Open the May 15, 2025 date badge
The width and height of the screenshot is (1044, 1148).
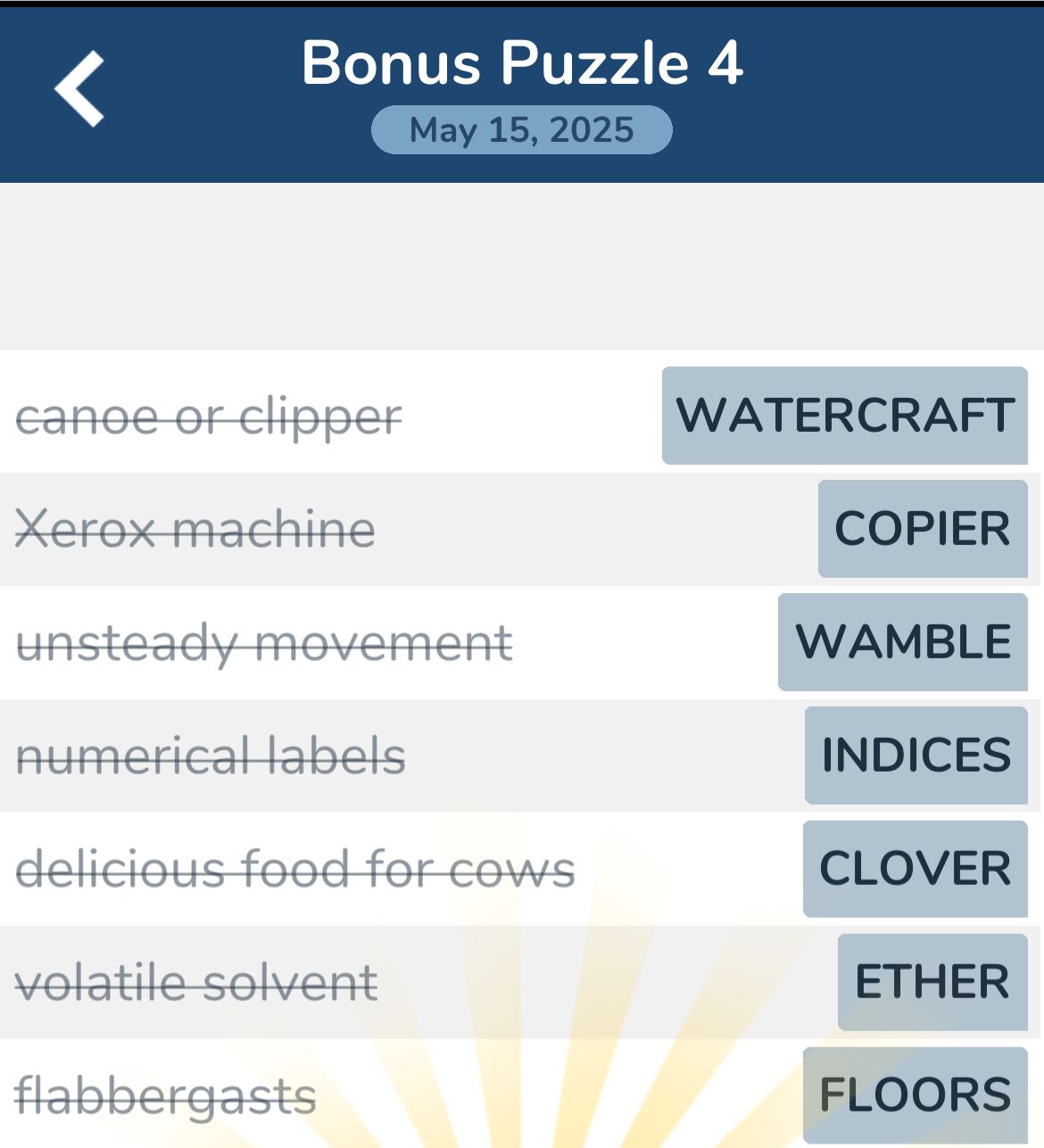[522, 129]
